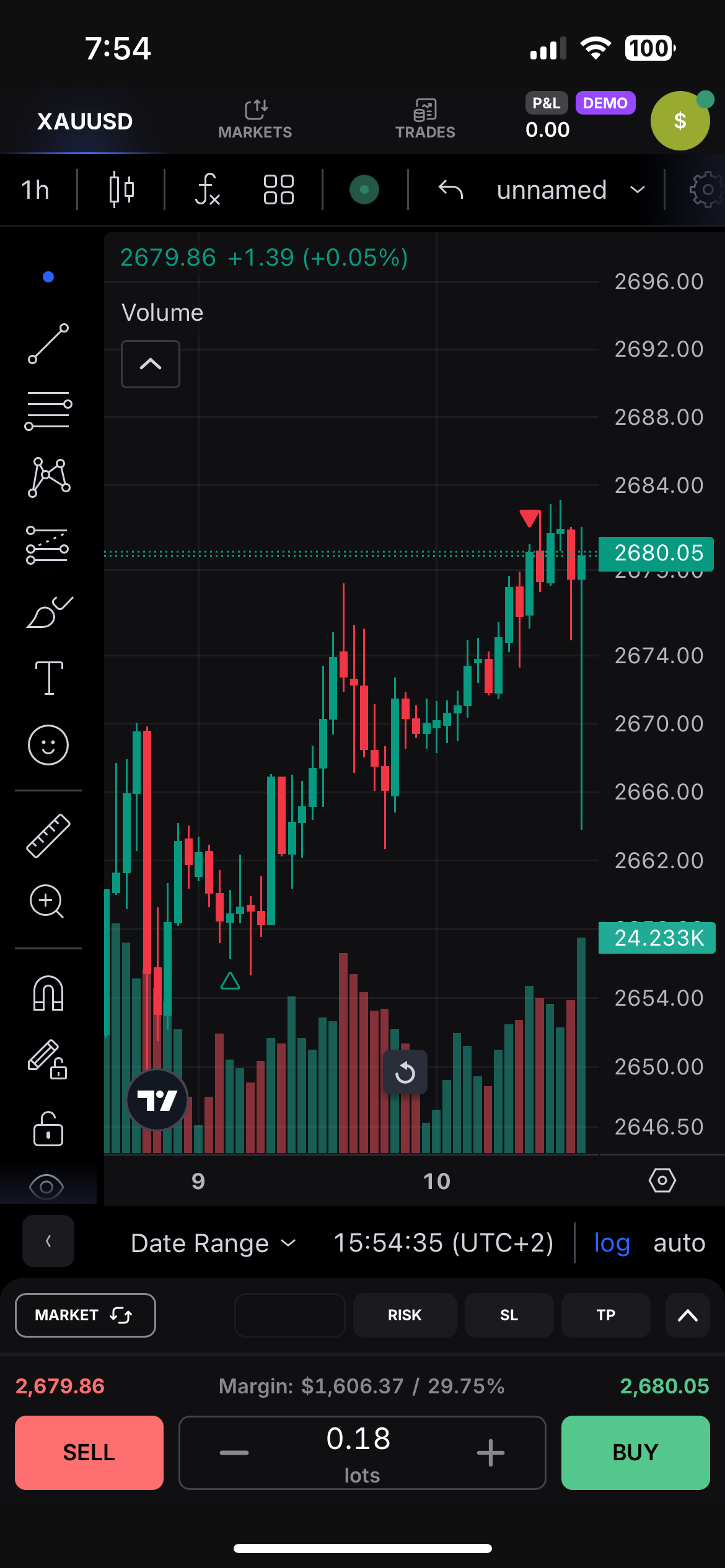Viewport: 725px width, 1568px height.
Task: Select the measure ruler tool
Action: pyautogui.click(x=48, y=836)
